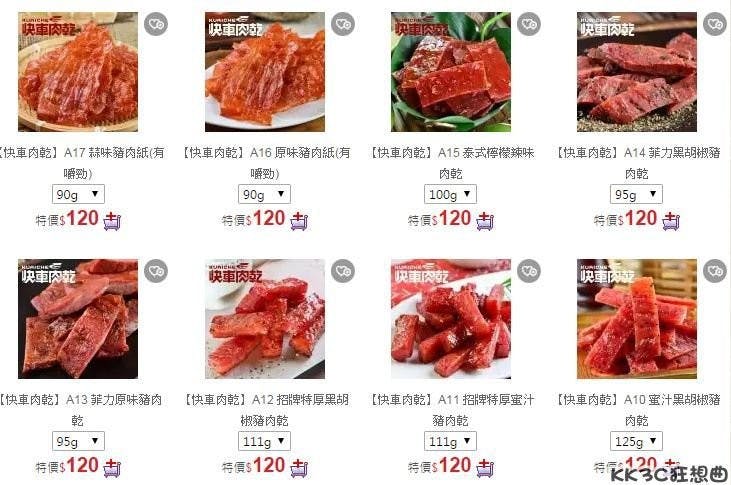The image size is (731, 485).
Task: Open A10 weight dropdown showing 125g
Action: click(637, 441)
